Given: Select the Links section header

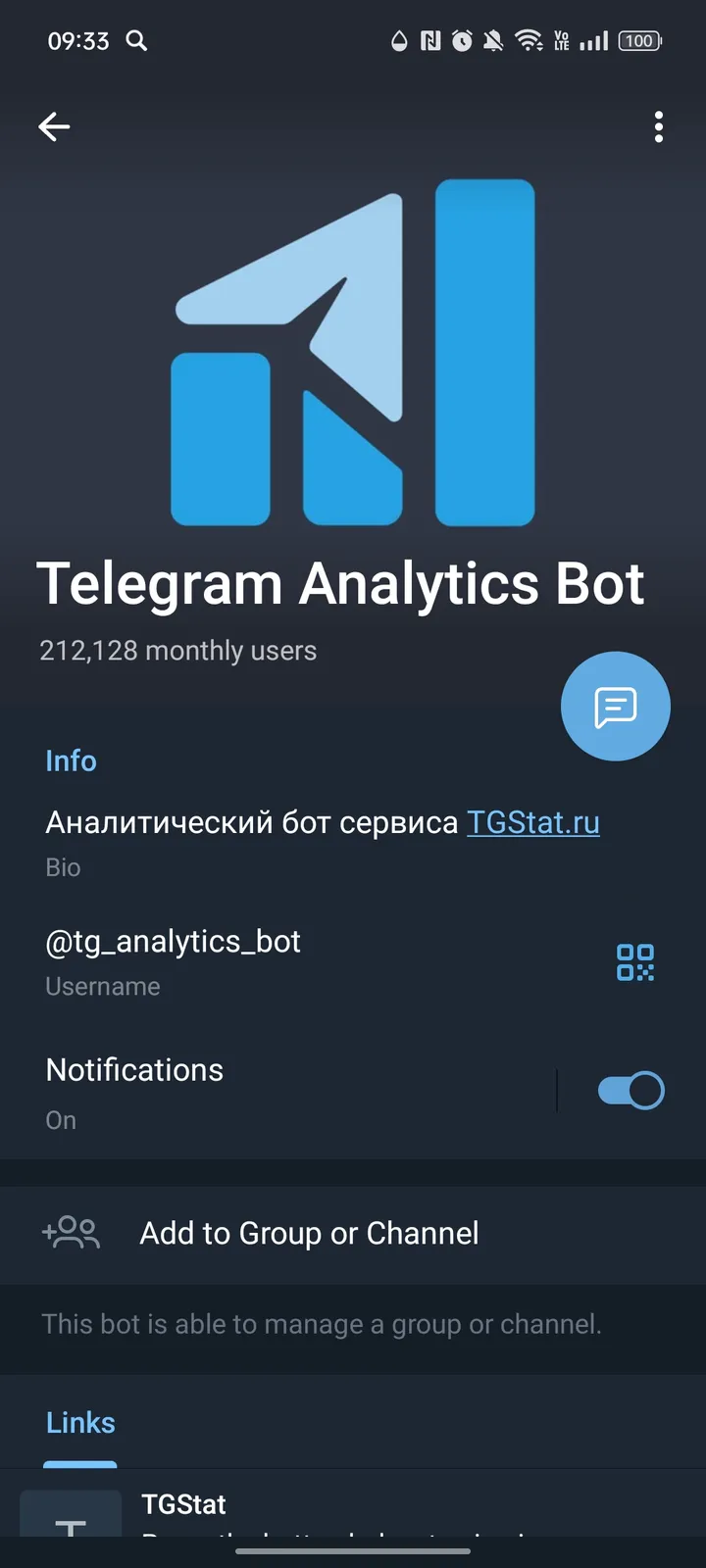Looking at the screenshot, I should (79, 1422).
